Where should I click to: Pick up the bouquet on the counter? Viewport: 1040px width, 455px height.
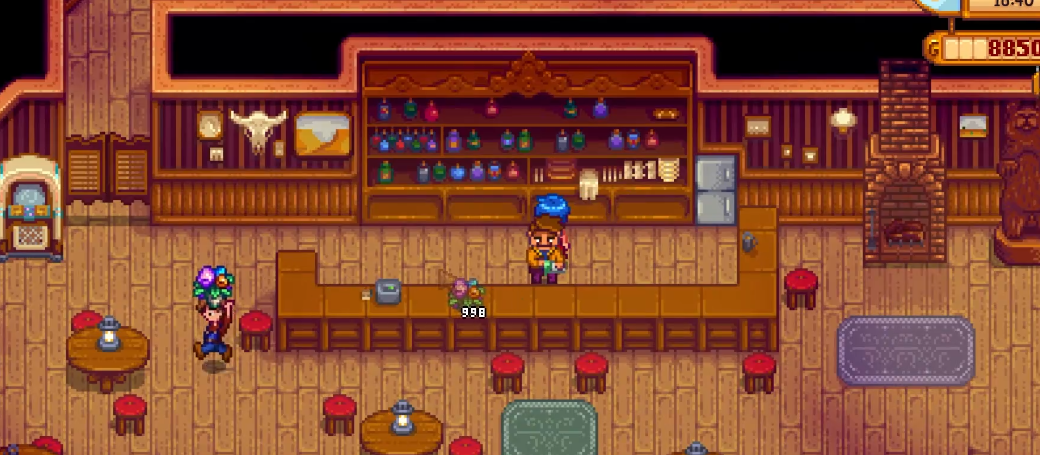tap(466, 293)
